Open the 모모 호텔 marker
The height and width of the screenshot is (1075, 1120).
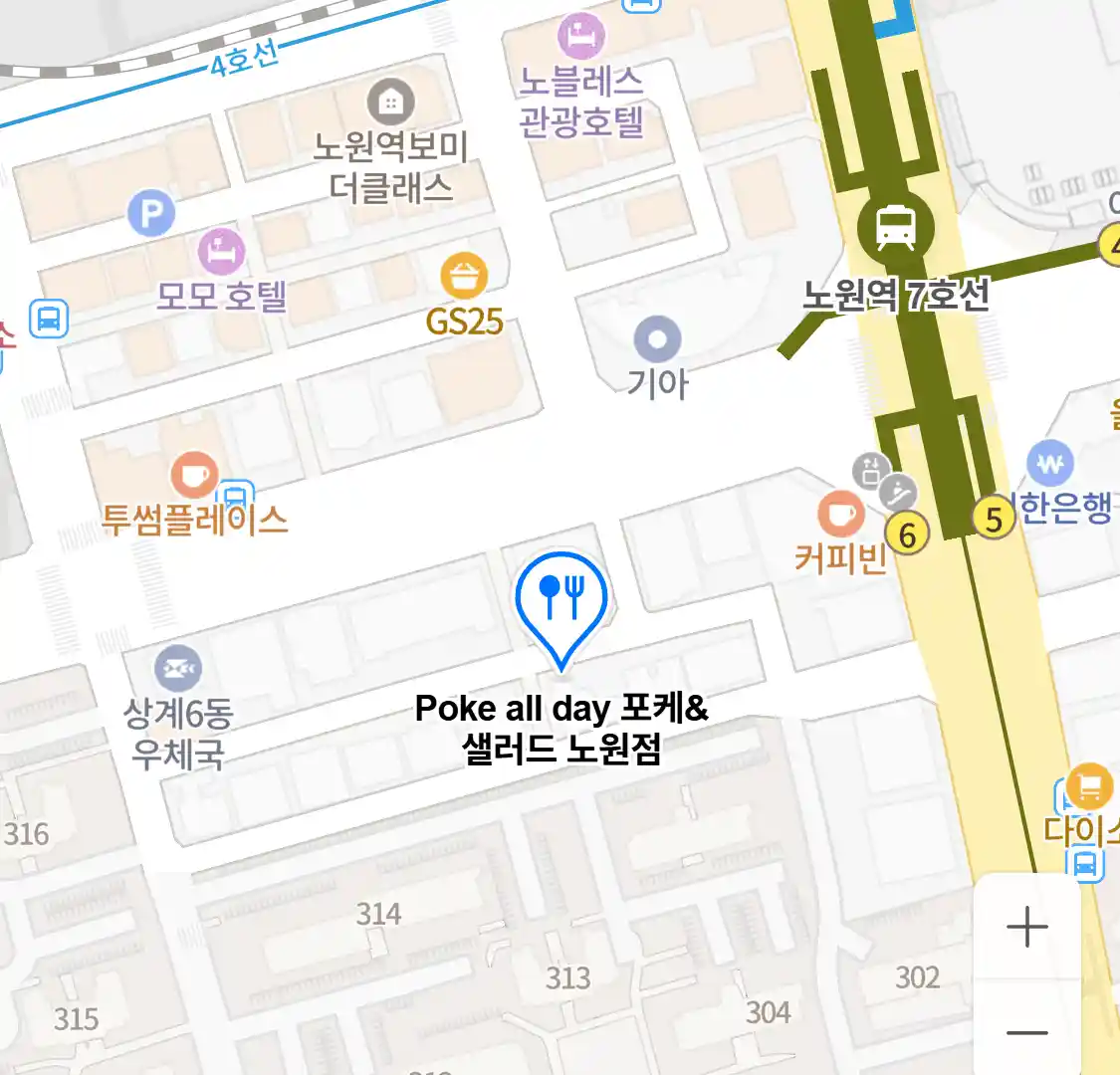(x=221, y=252)
